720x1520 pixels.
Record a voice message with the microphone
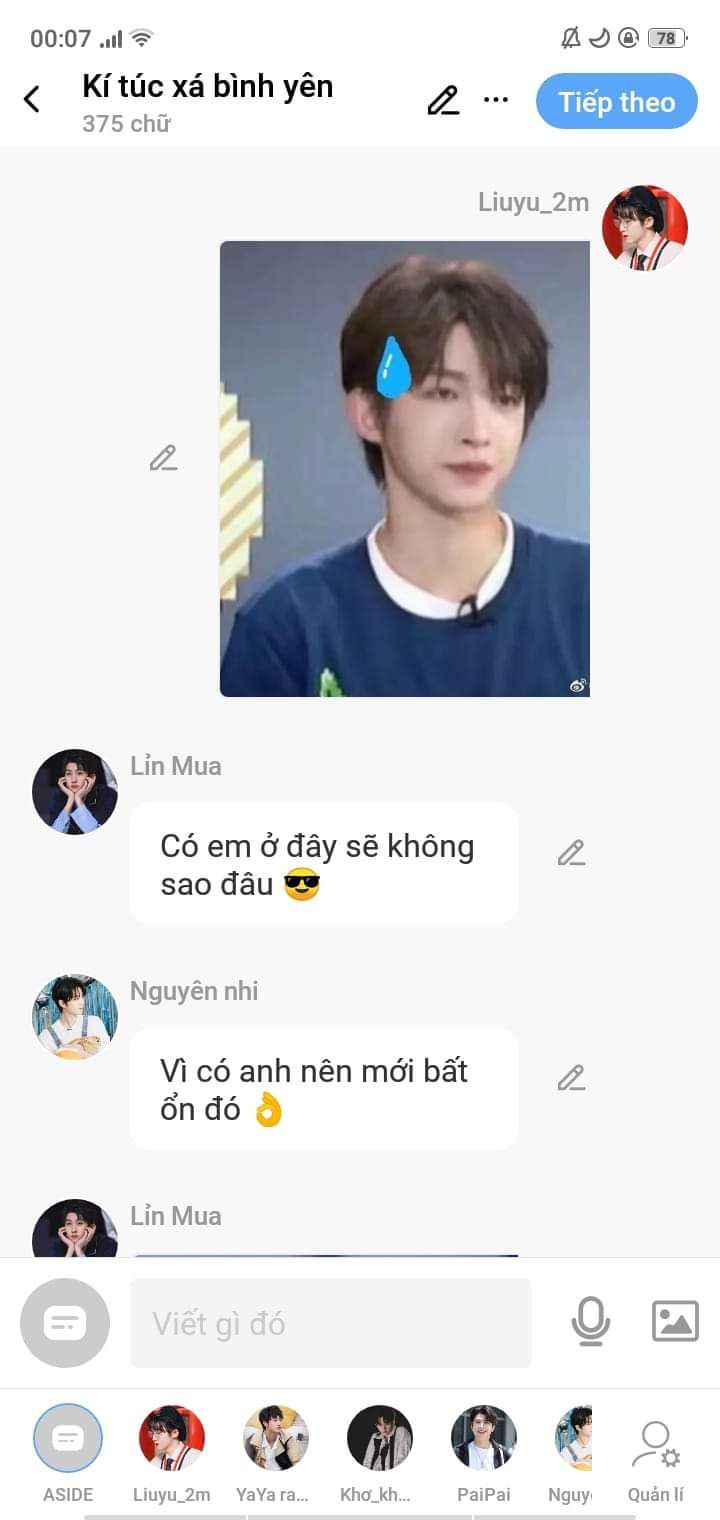[590, 1321]
